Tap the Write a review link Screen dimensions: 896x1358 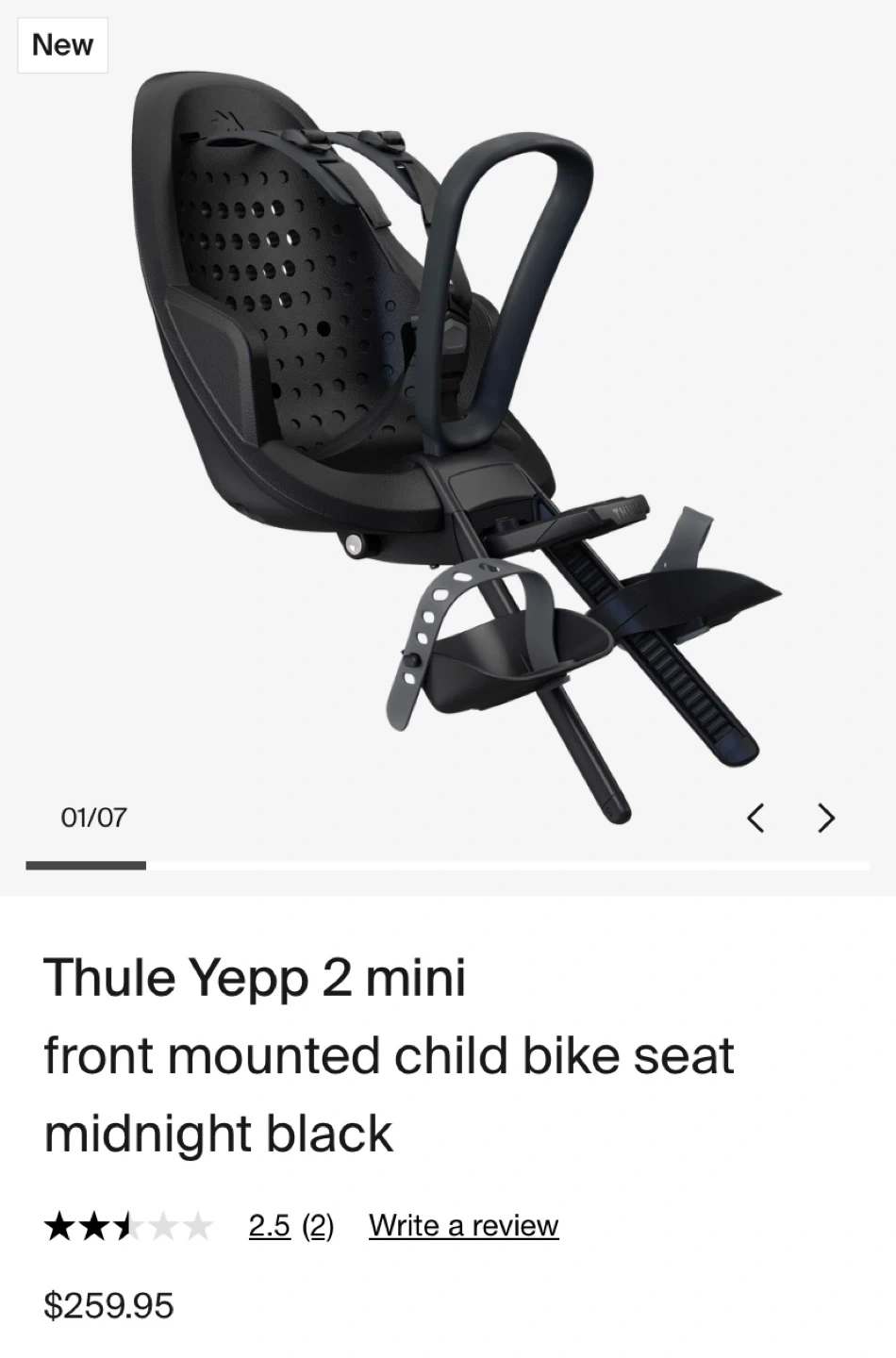click(x=463, y=1225)
